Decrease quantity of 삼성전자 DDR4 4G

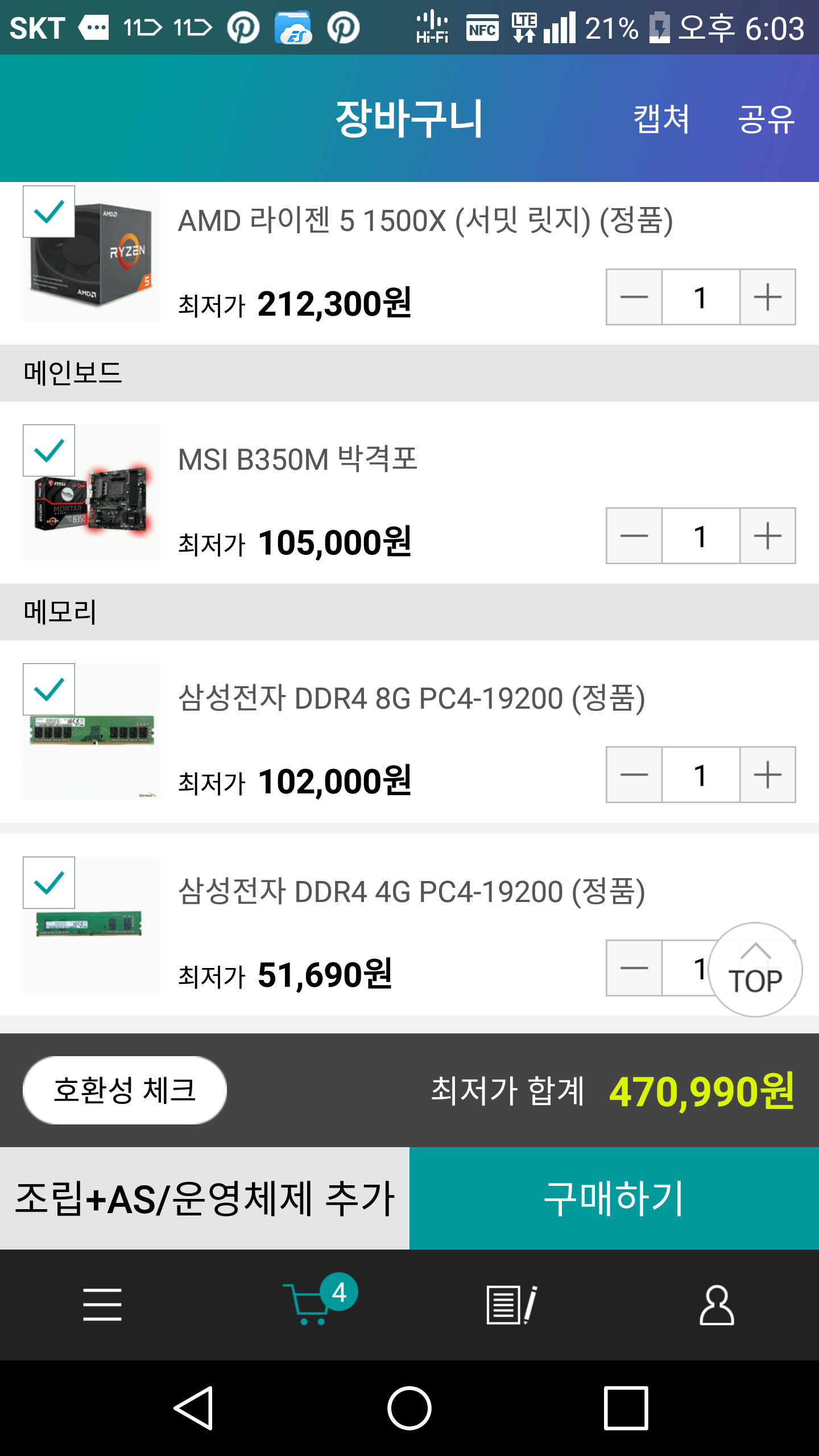634,968
